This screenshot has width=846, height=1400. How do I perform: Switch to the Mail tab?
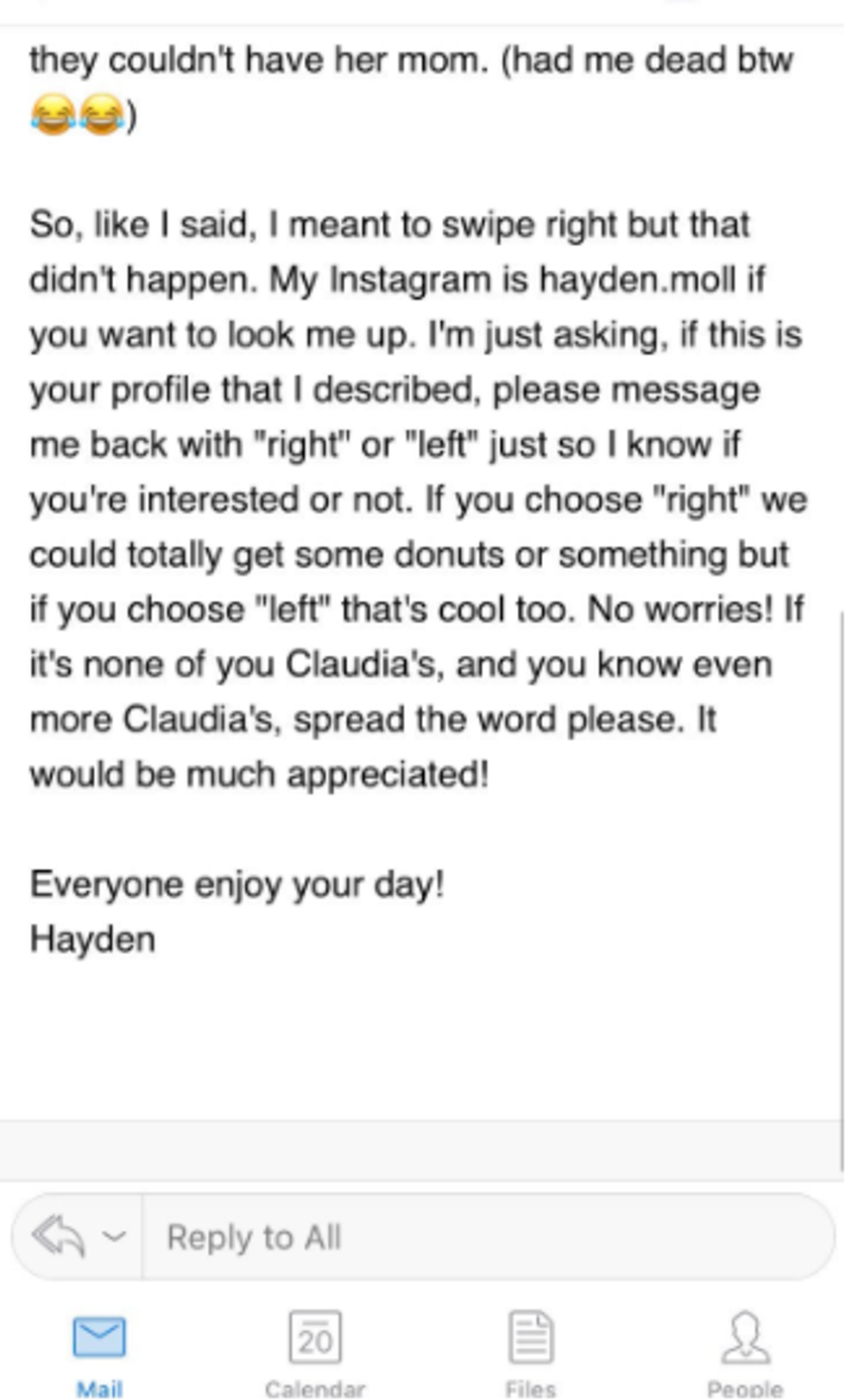99,1351
